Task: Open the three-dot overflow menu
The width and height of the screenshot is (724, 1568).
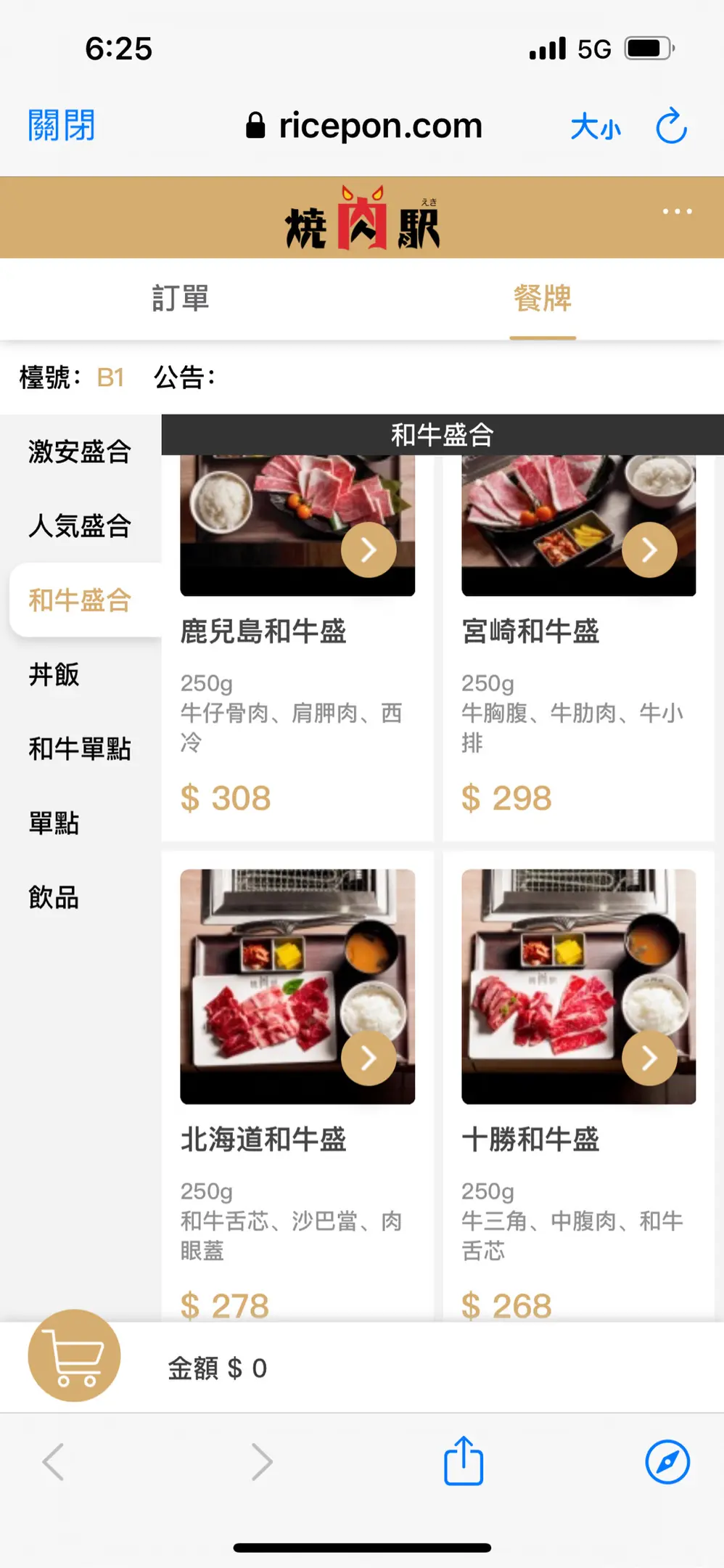Action: pos(677,211)
